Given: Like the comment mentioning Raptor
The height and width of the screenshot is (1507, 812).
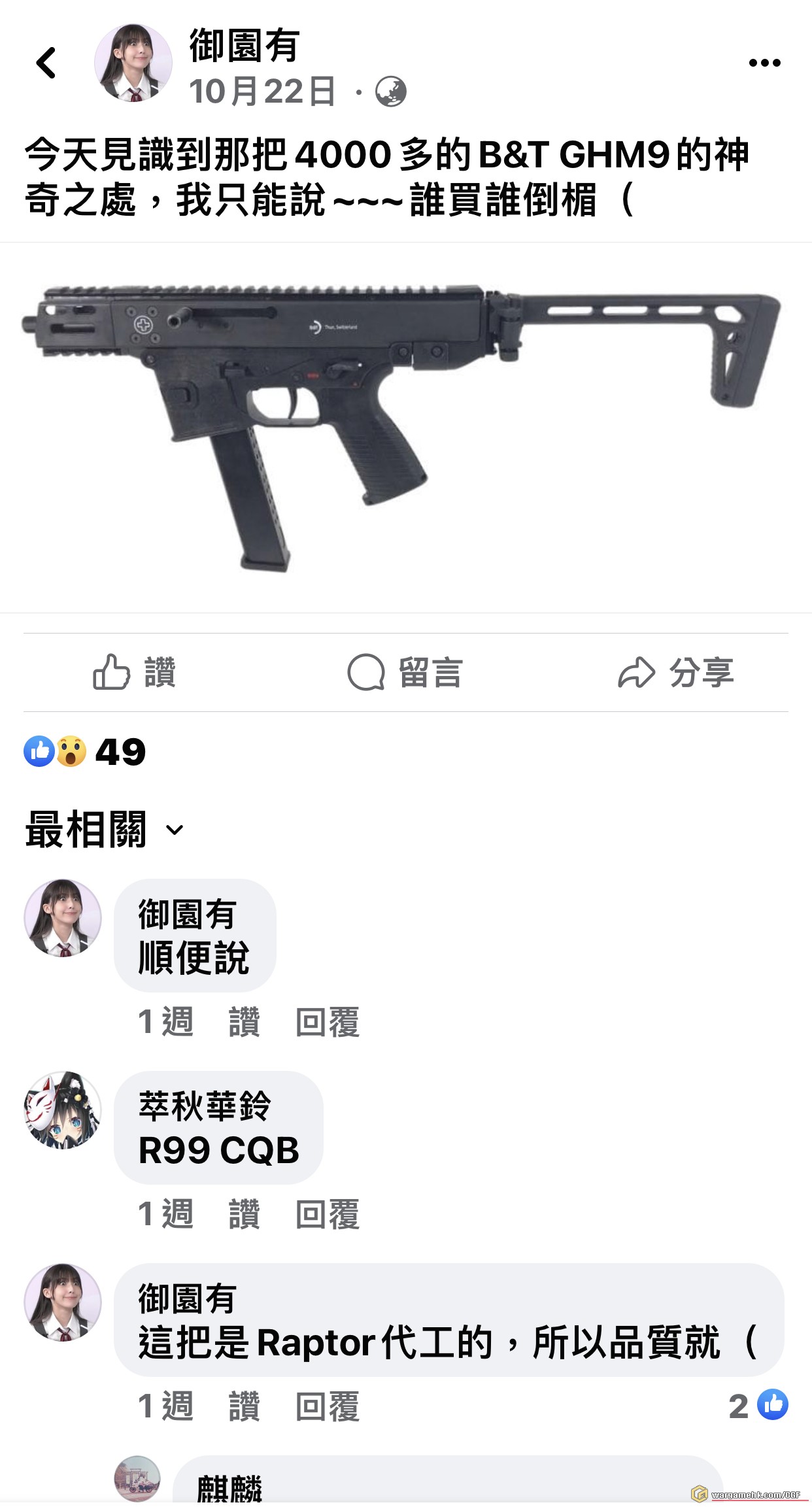Looking at the screenshot, I should click(244, 1406).
